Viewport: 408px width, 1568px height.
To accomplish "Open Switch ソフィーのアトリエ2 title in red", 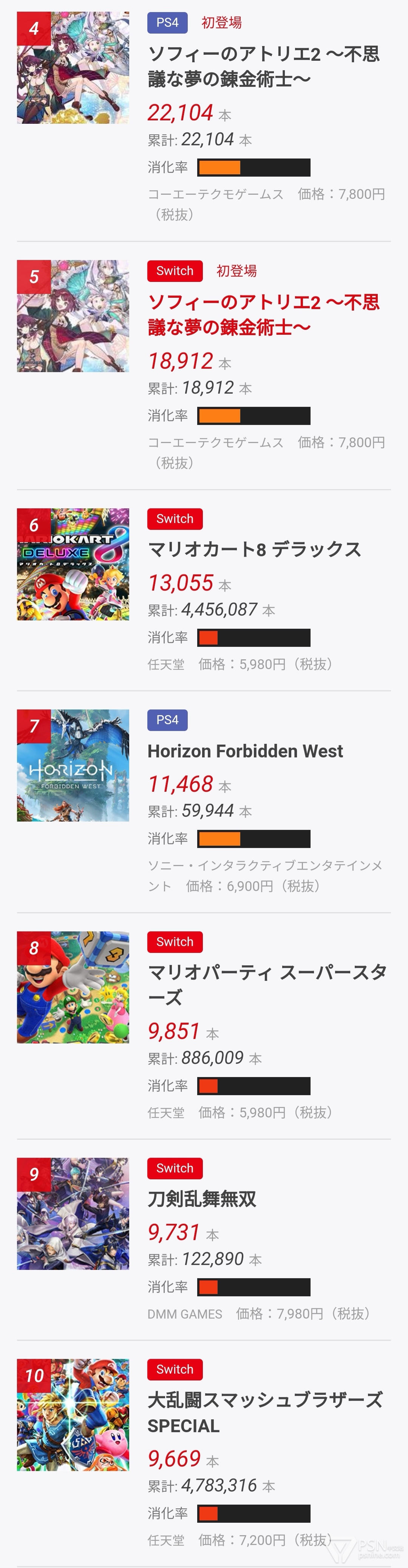I will click(x=264, y=315).
